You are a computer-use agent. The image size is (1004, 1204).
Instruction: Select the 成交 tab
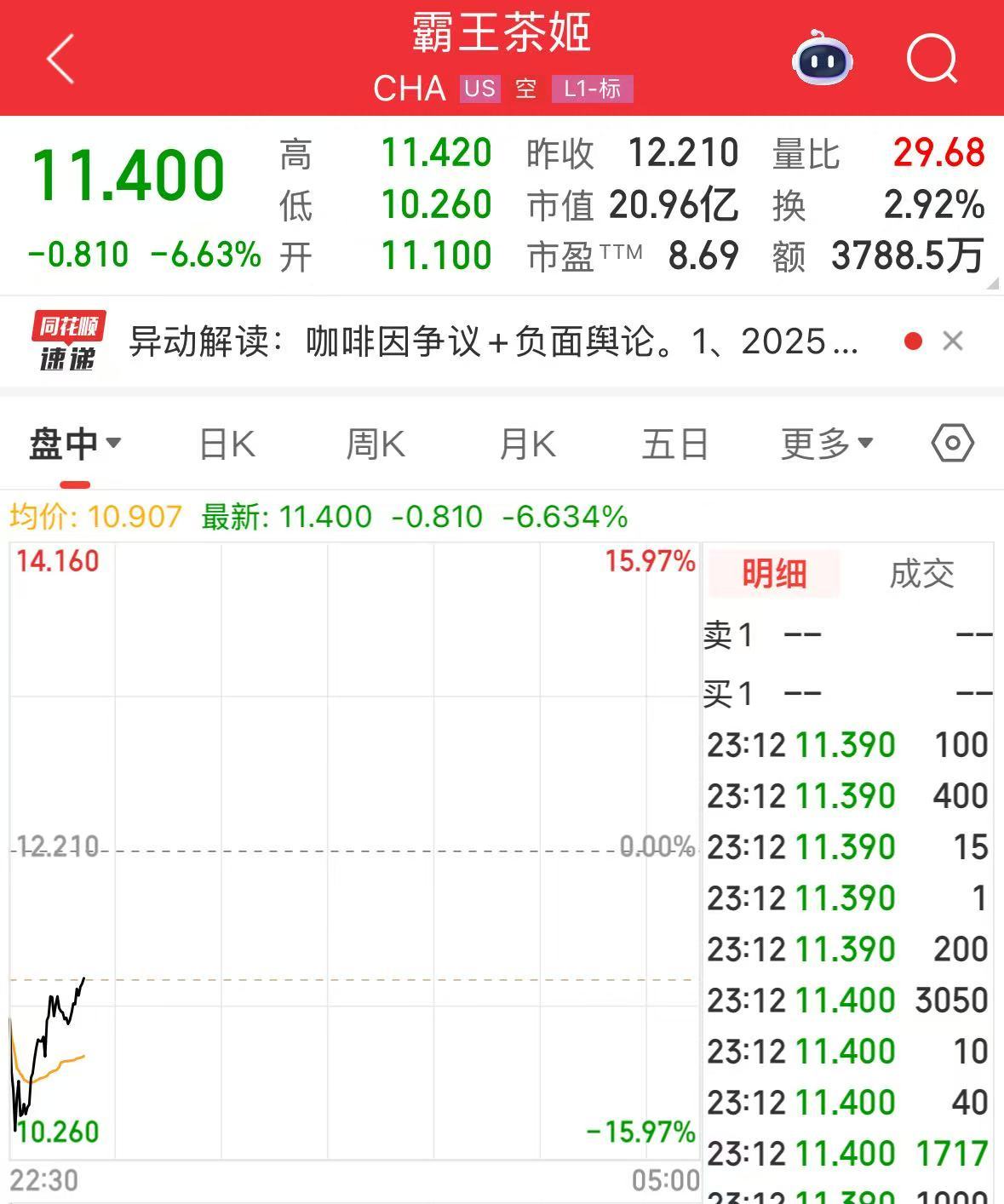point(921,574)
